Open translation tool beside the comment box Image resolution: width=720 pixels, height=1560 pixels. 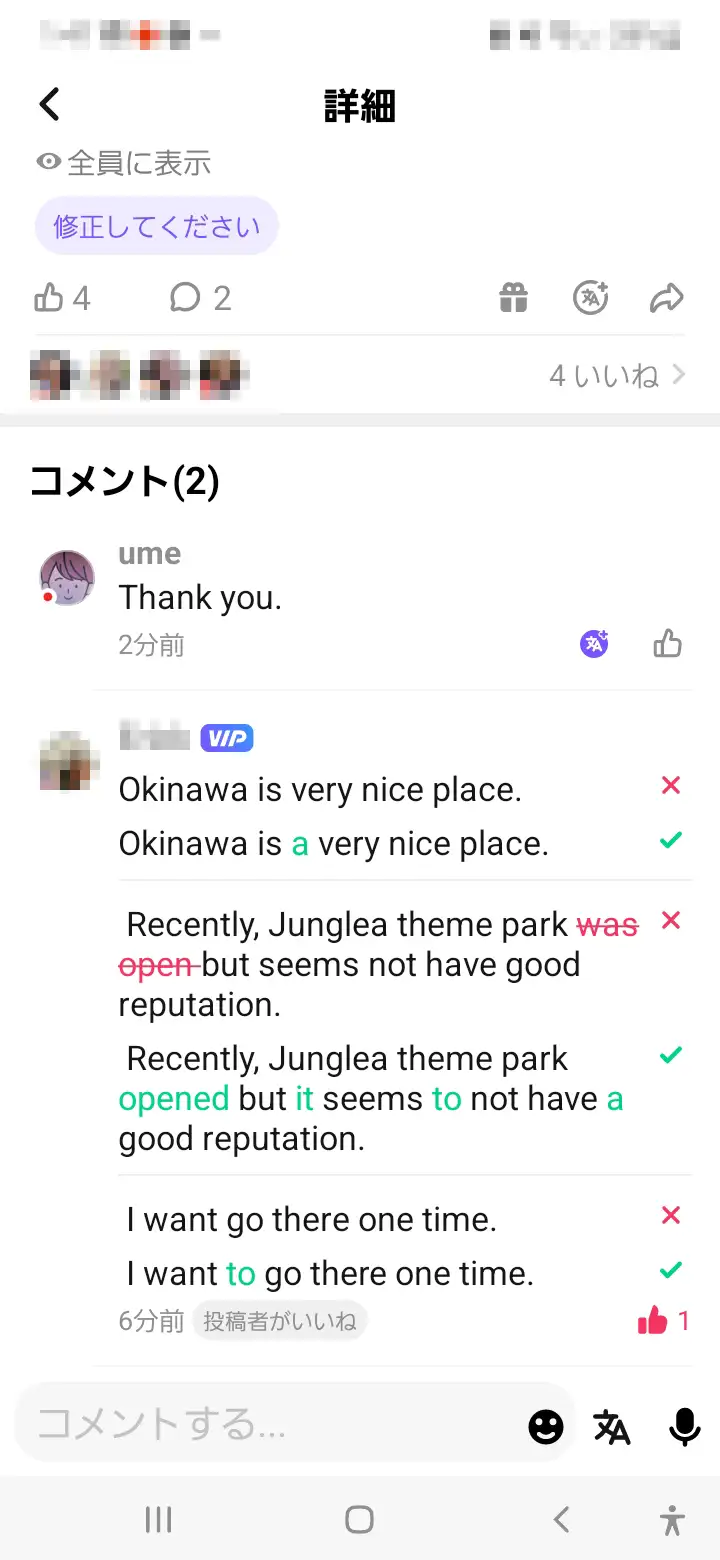[x=612, y=1427]
